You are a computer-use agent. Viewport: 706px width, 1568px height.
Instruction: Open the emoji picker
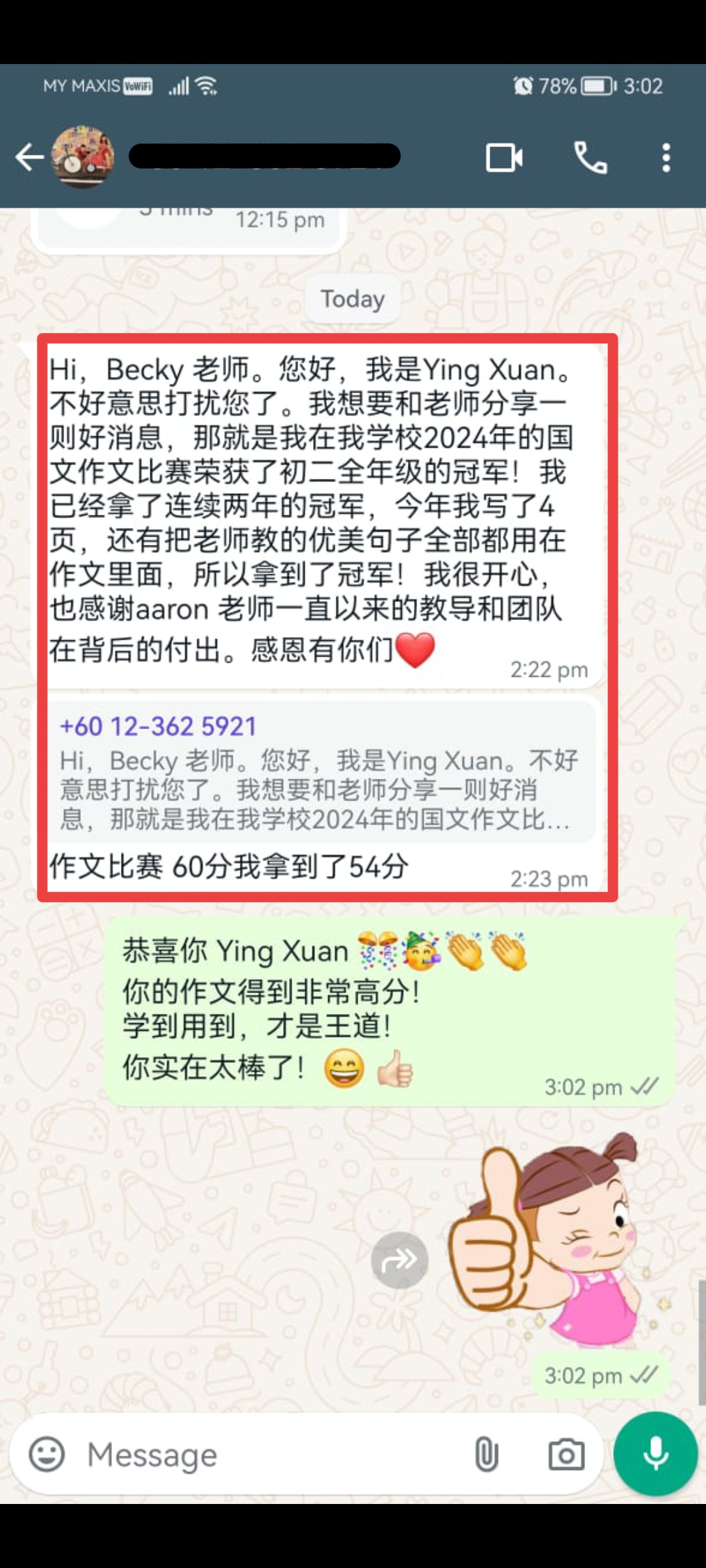pyautogui.click(x=47, y=1454)
